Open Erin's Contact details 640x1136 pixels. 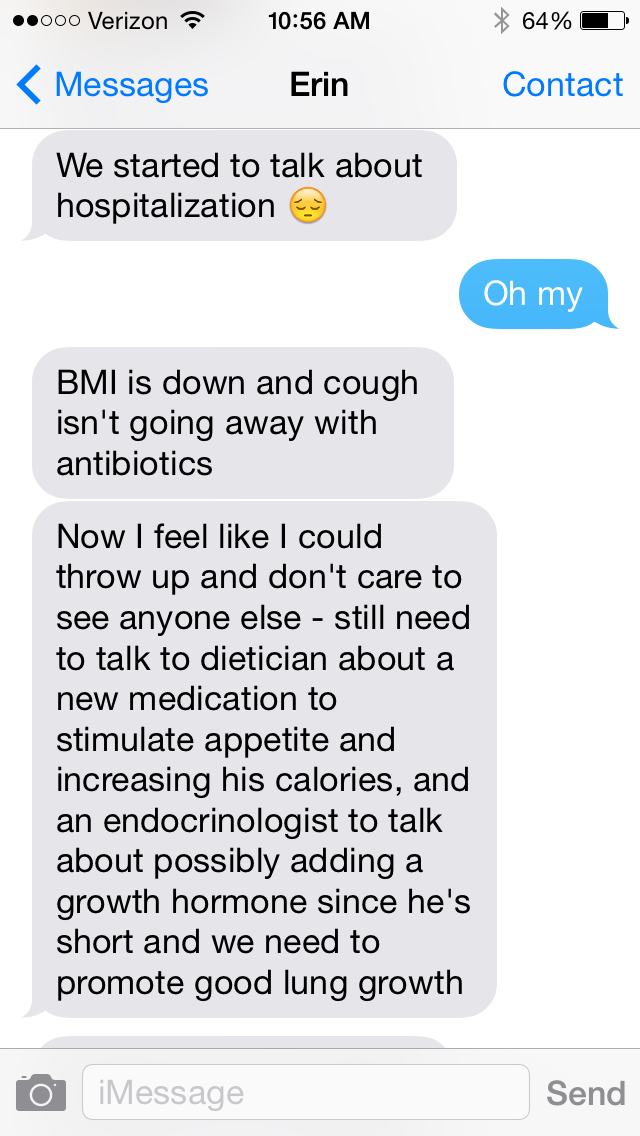click(562, 86)
